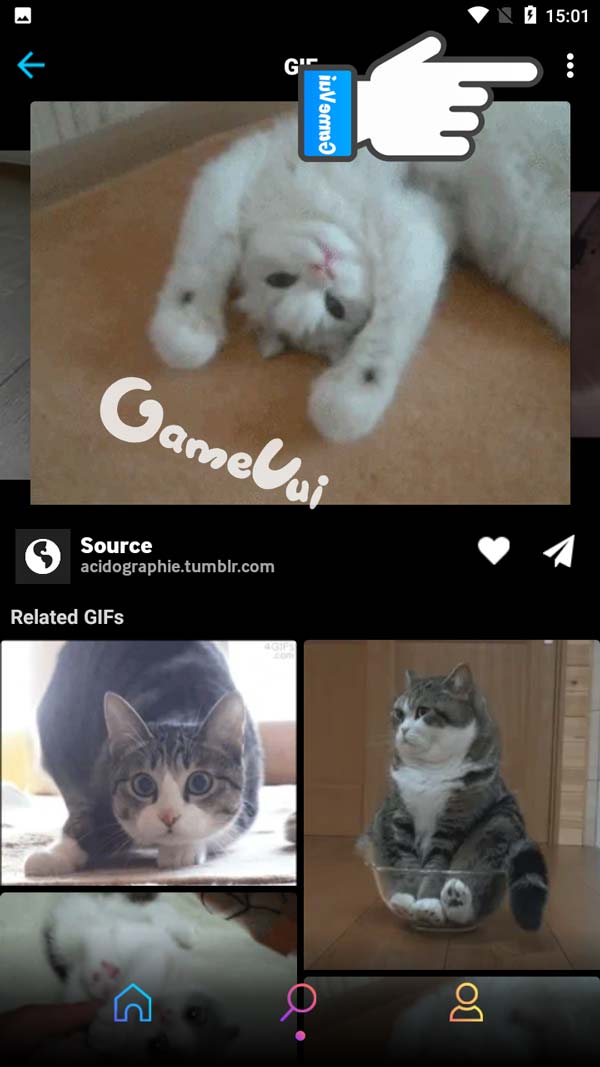Switch to the Search tab

click(299, 1002)
